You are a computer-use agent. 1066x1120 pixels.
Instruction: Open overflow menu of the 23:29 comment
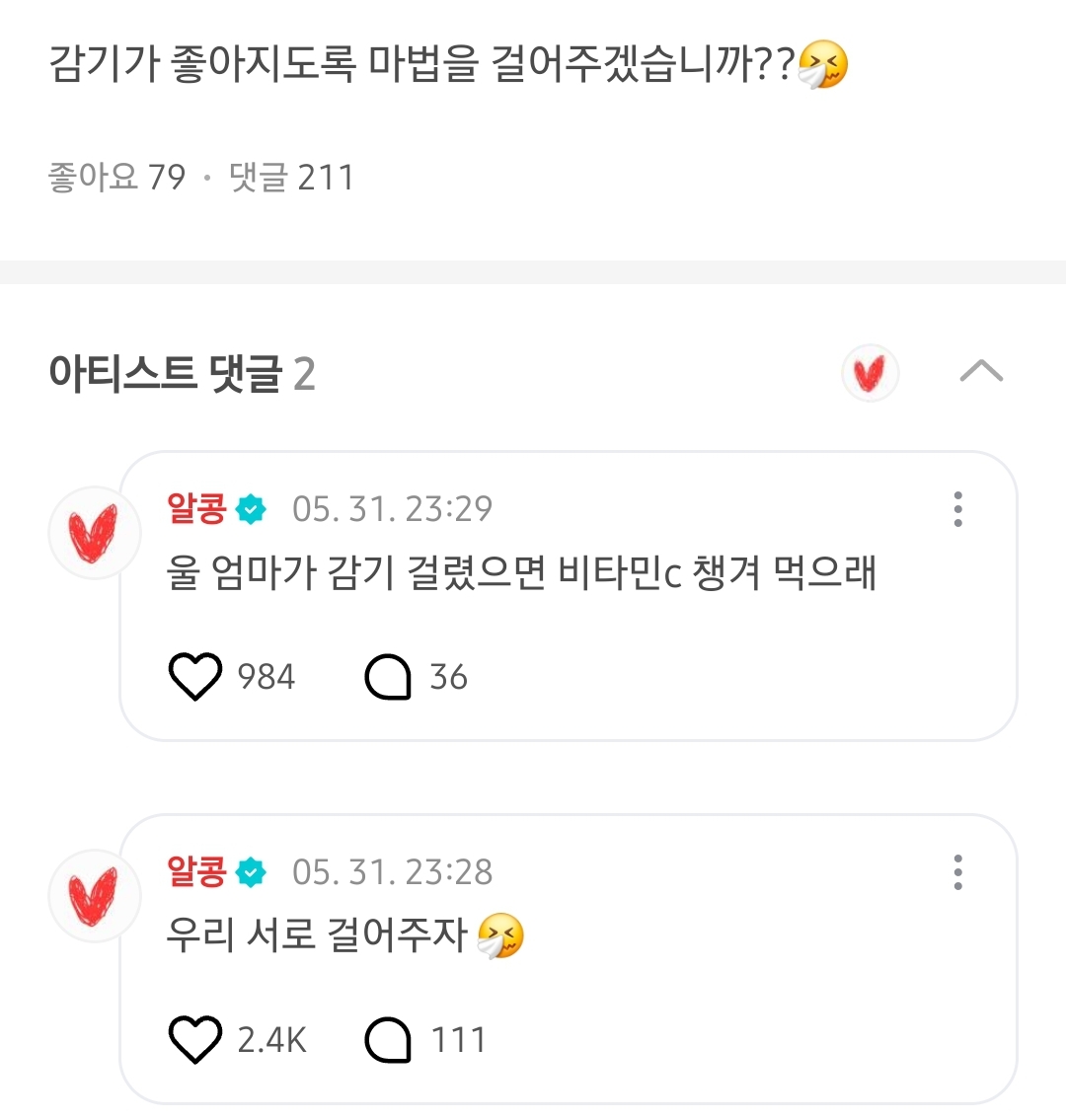point(957,509)
